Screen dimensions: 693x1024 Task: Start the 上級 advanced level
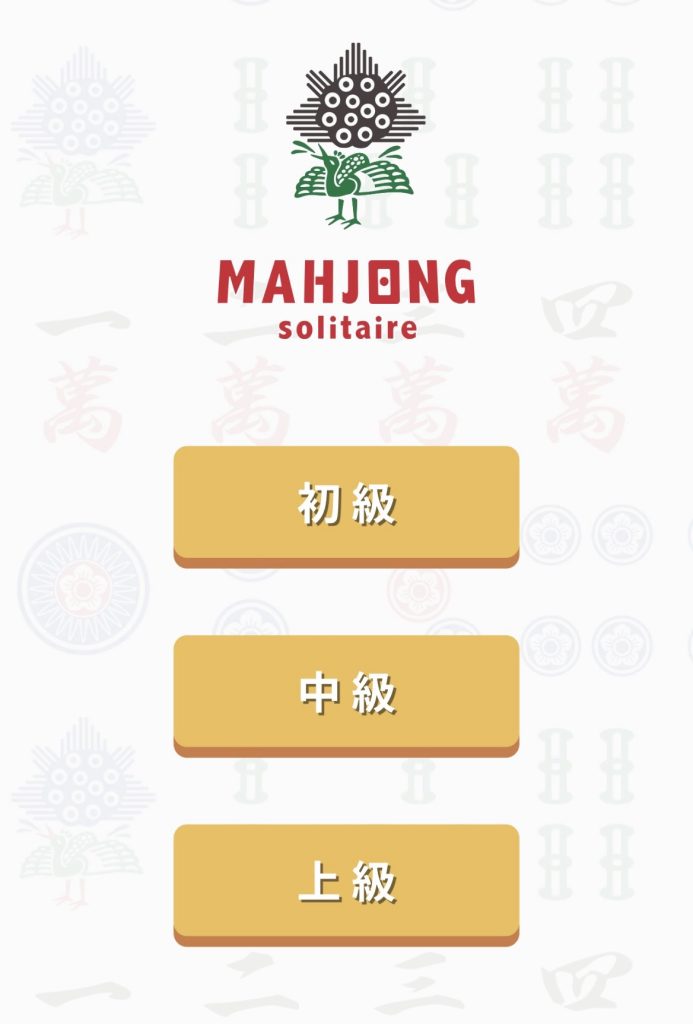pos(346,883)
